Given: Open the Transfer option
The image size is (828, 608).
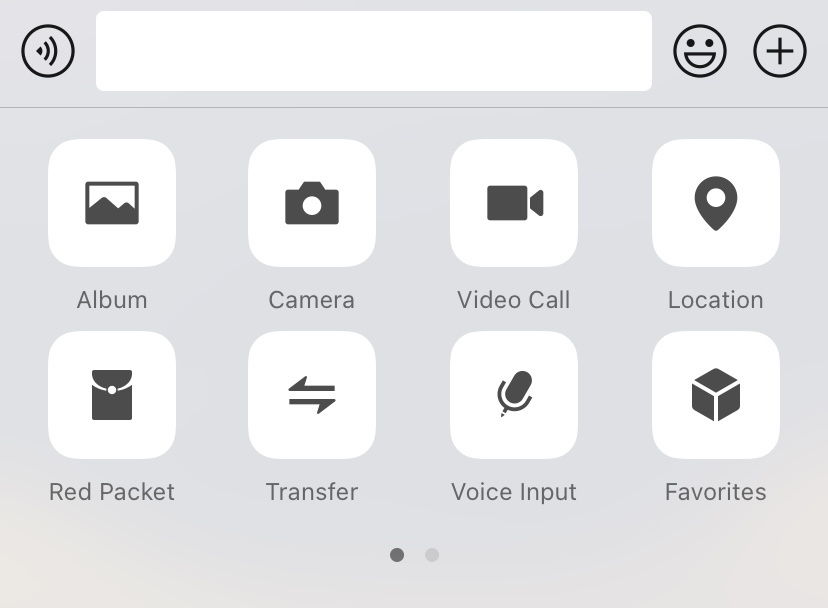Looking at the screenshot, I should click(x=312, y=395).
